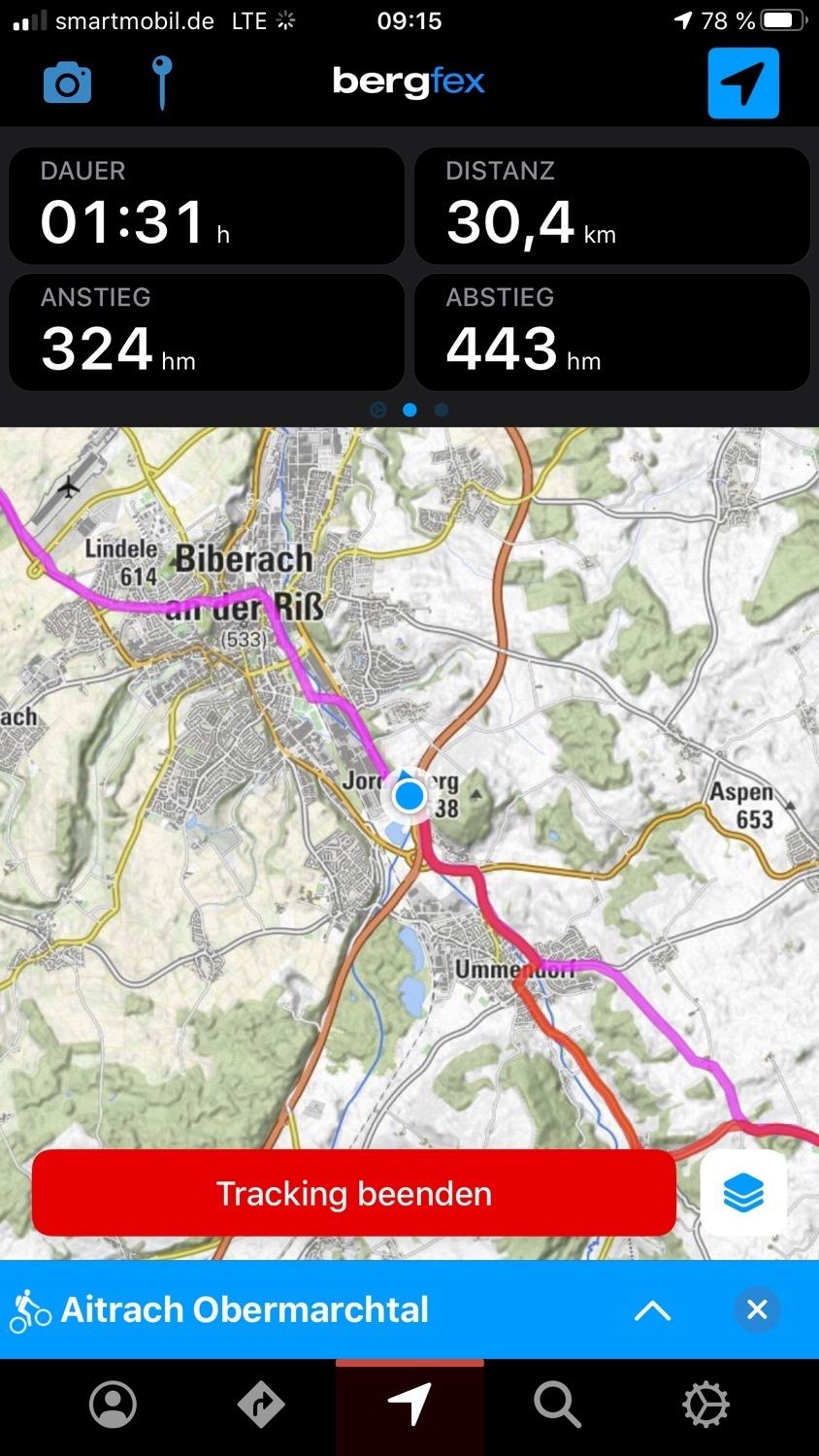Open the settings tab
Image resolution: width=819 pixels, height=1456 pixels.
click(x=705, y=1405)
